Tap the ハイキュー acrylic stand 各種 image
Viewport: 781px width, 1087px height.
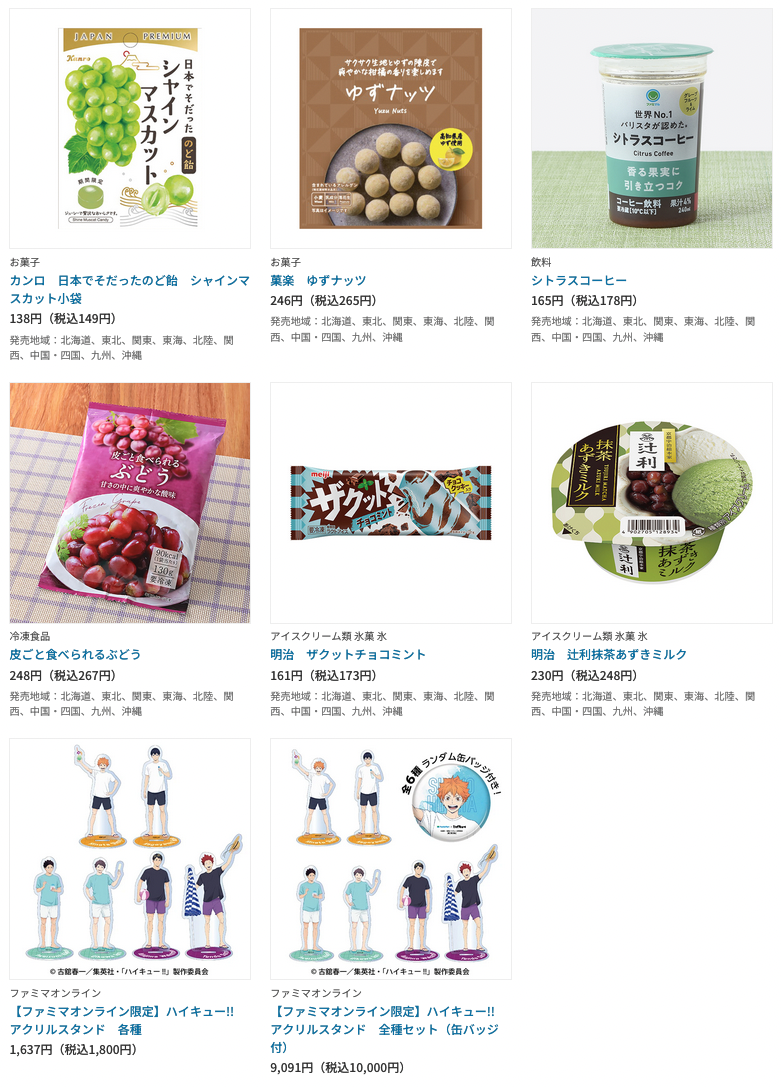pos(130,858)
